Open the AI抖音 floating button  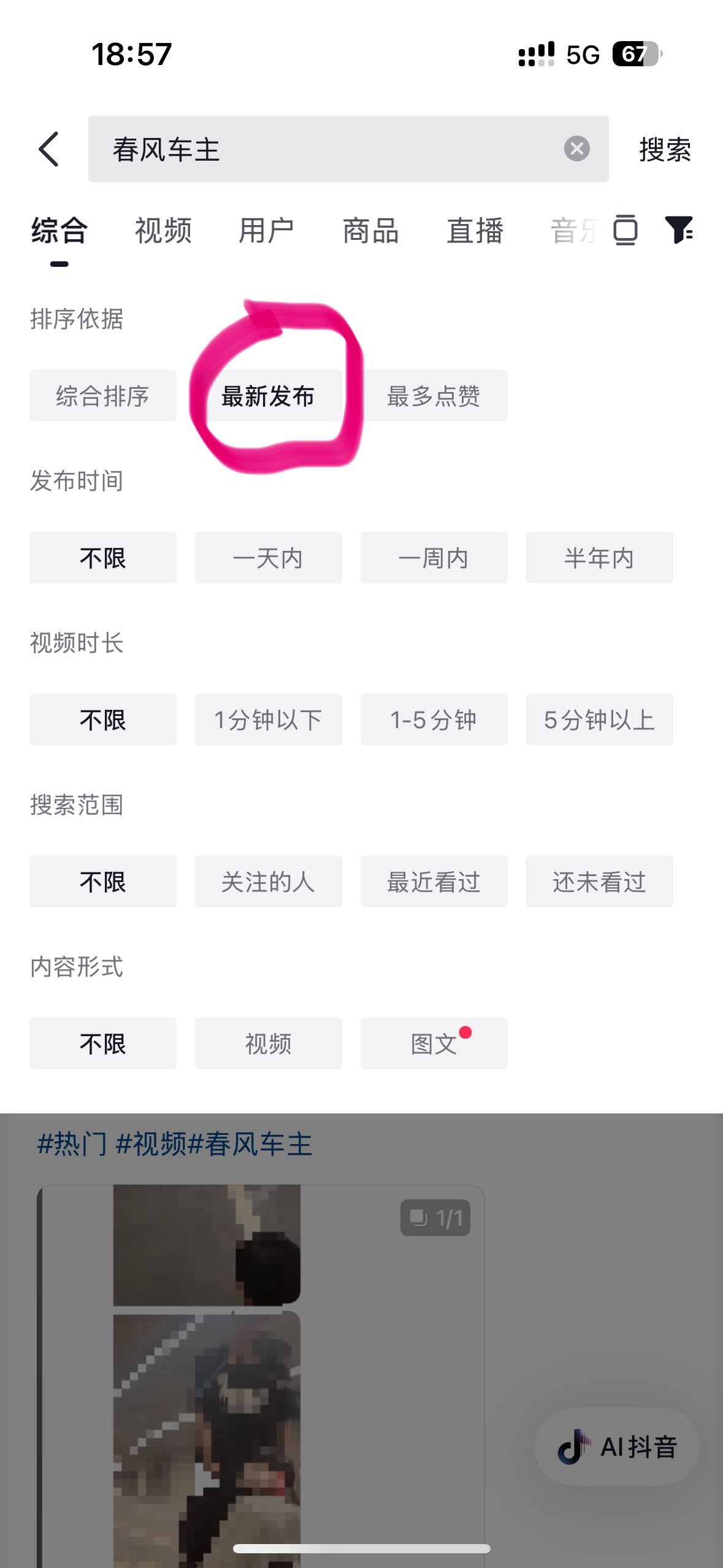(x=617, y=1447)
